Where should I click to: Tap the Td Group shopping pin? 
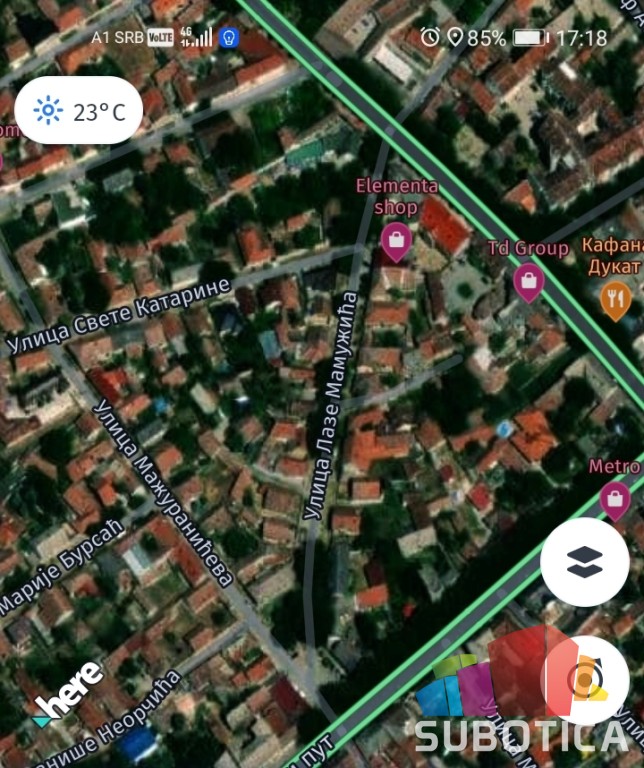[528, 281]
